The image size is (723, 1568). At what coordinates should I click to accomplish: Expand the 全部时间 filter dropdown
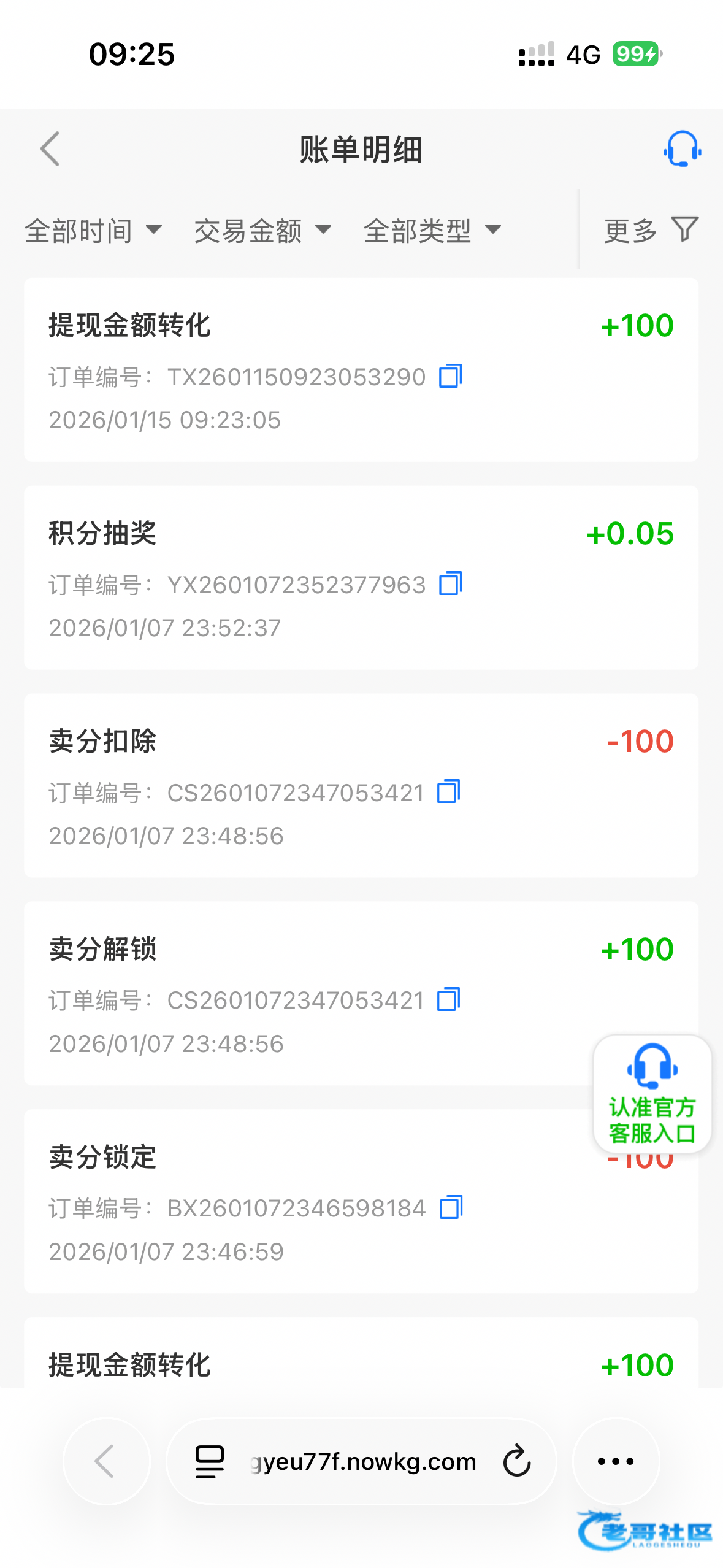click(x=93, y=231)
